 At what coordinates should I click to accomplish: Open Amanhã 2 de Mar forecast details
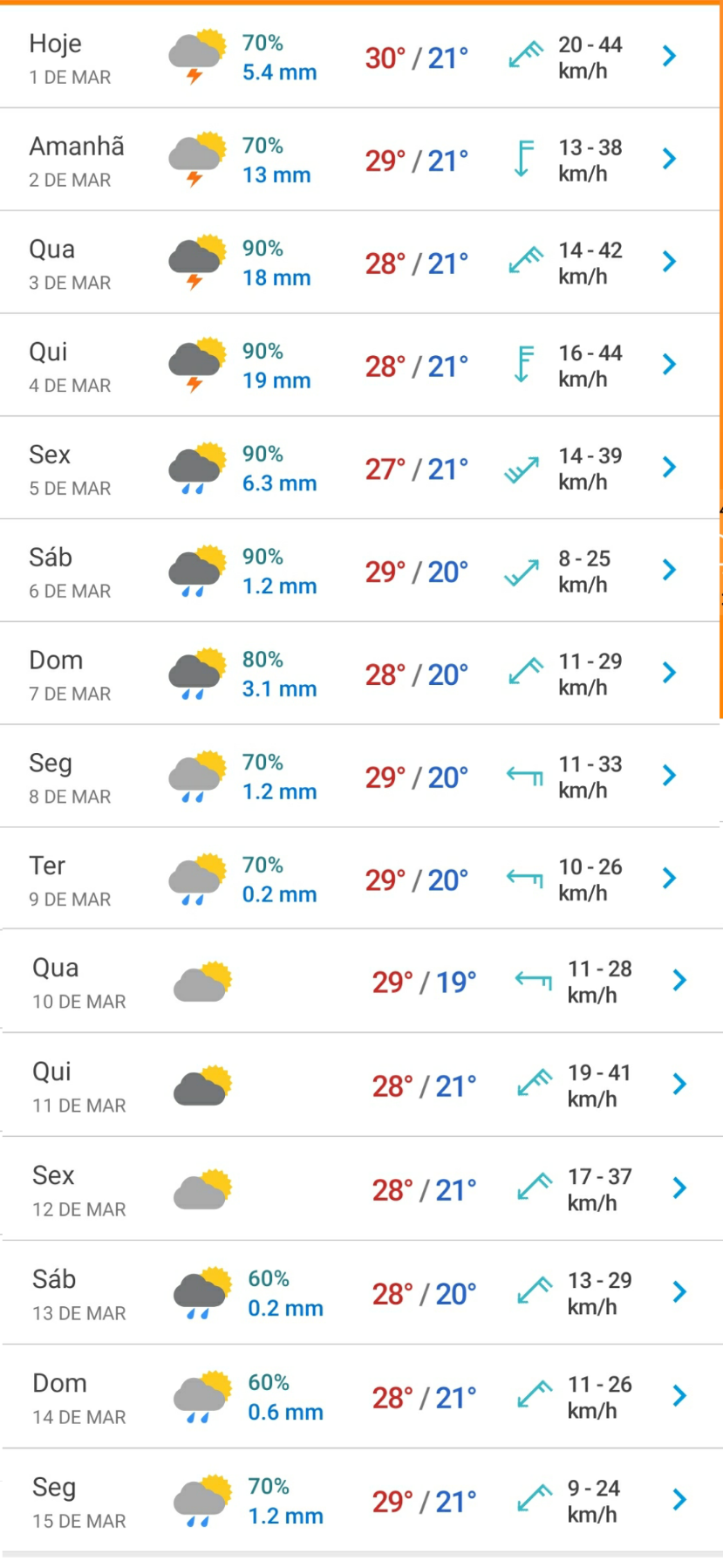click(360, 160)
